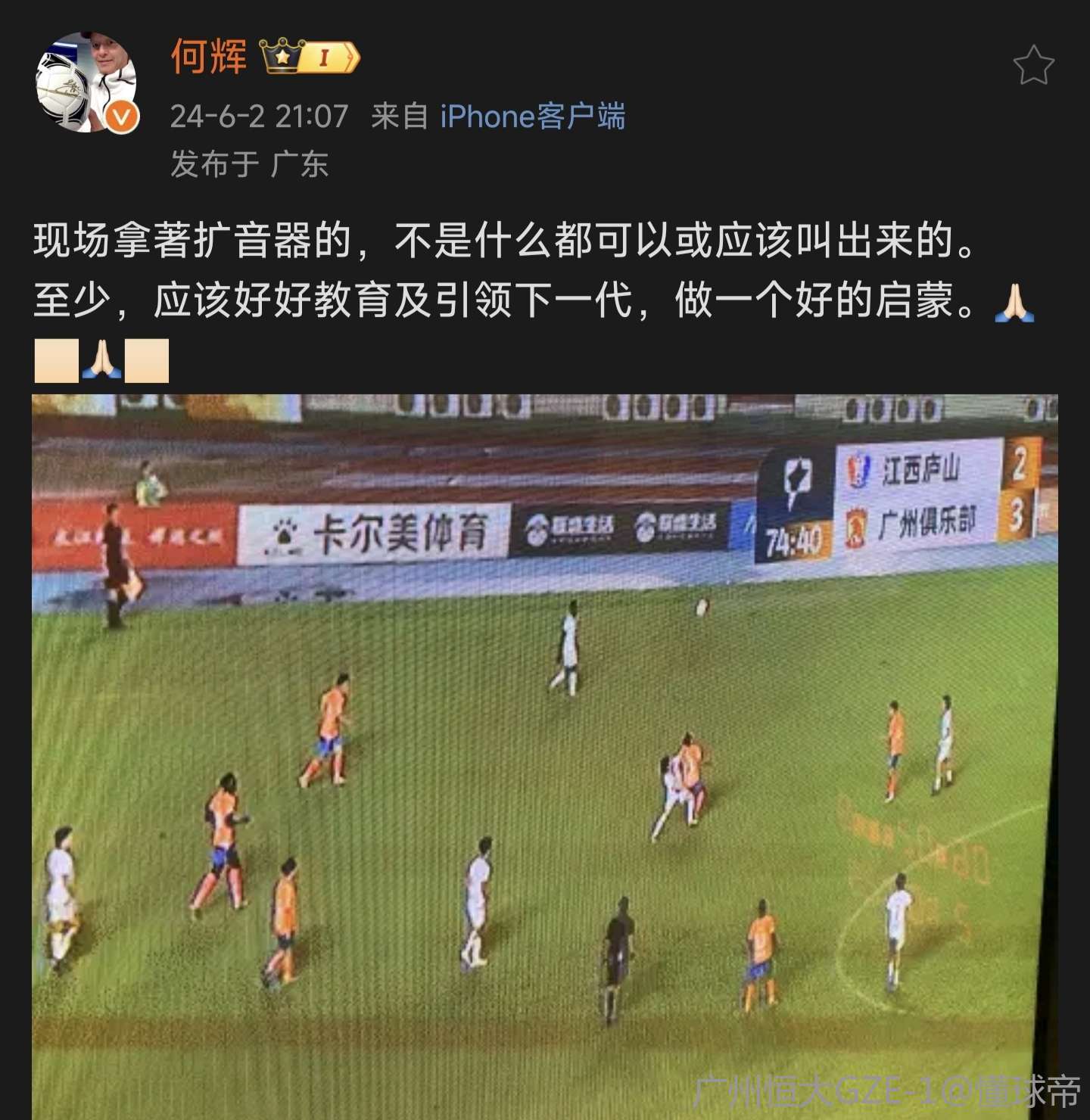Open 何辉's profile avatar
The image size is (1090, 1120).
86,82
